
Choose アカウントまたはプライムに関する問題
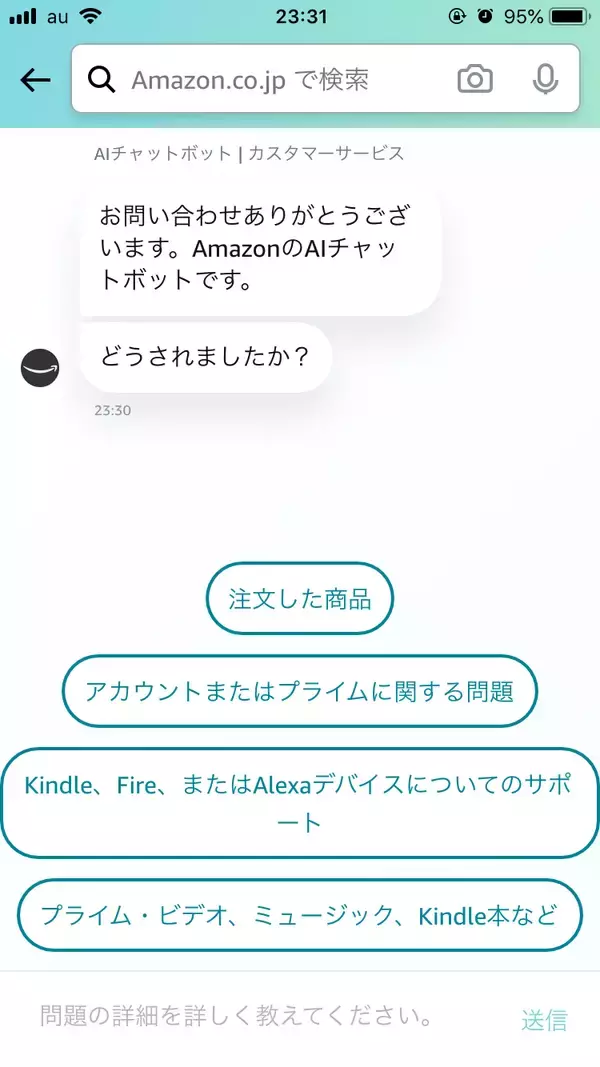300,691
